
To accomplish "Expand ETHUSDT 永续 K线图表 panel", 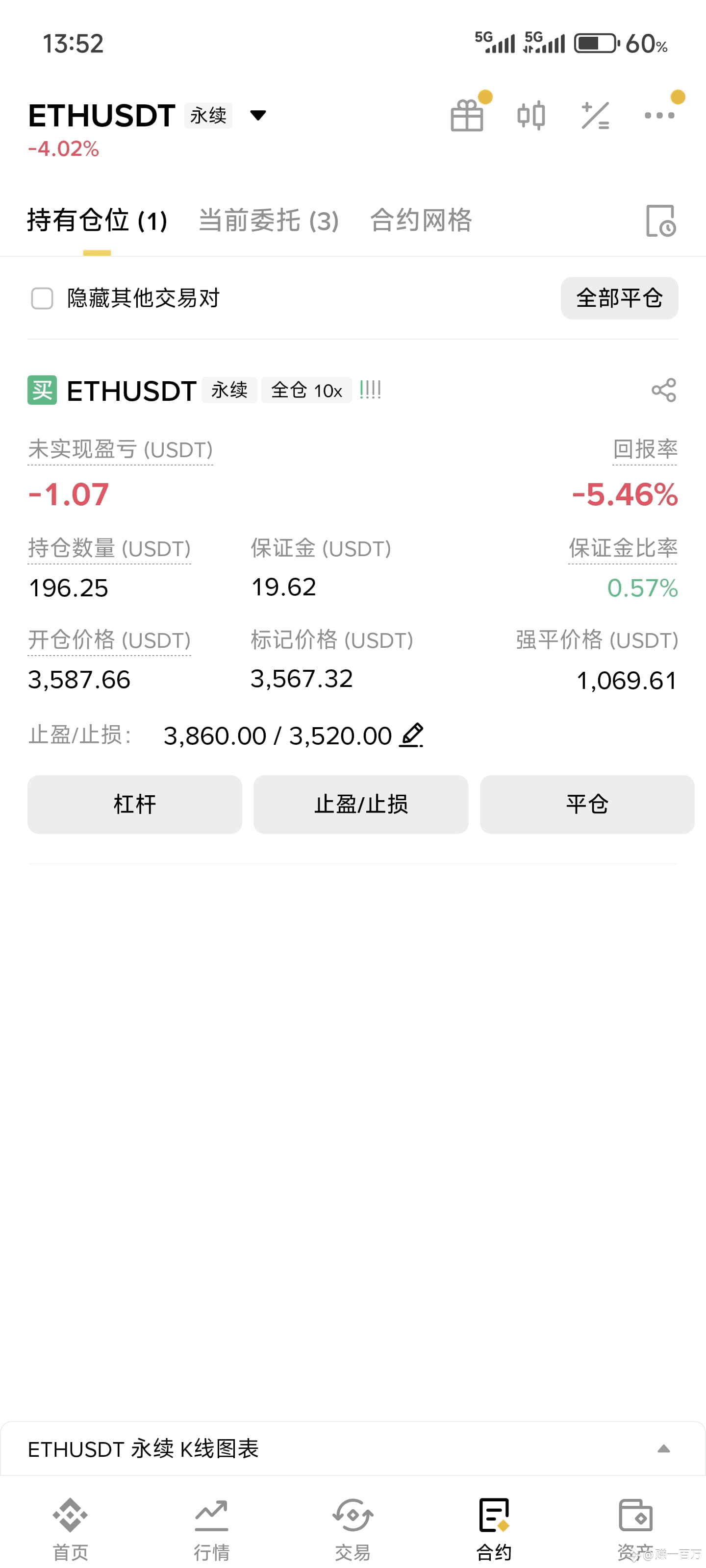I will (353, 1449).
